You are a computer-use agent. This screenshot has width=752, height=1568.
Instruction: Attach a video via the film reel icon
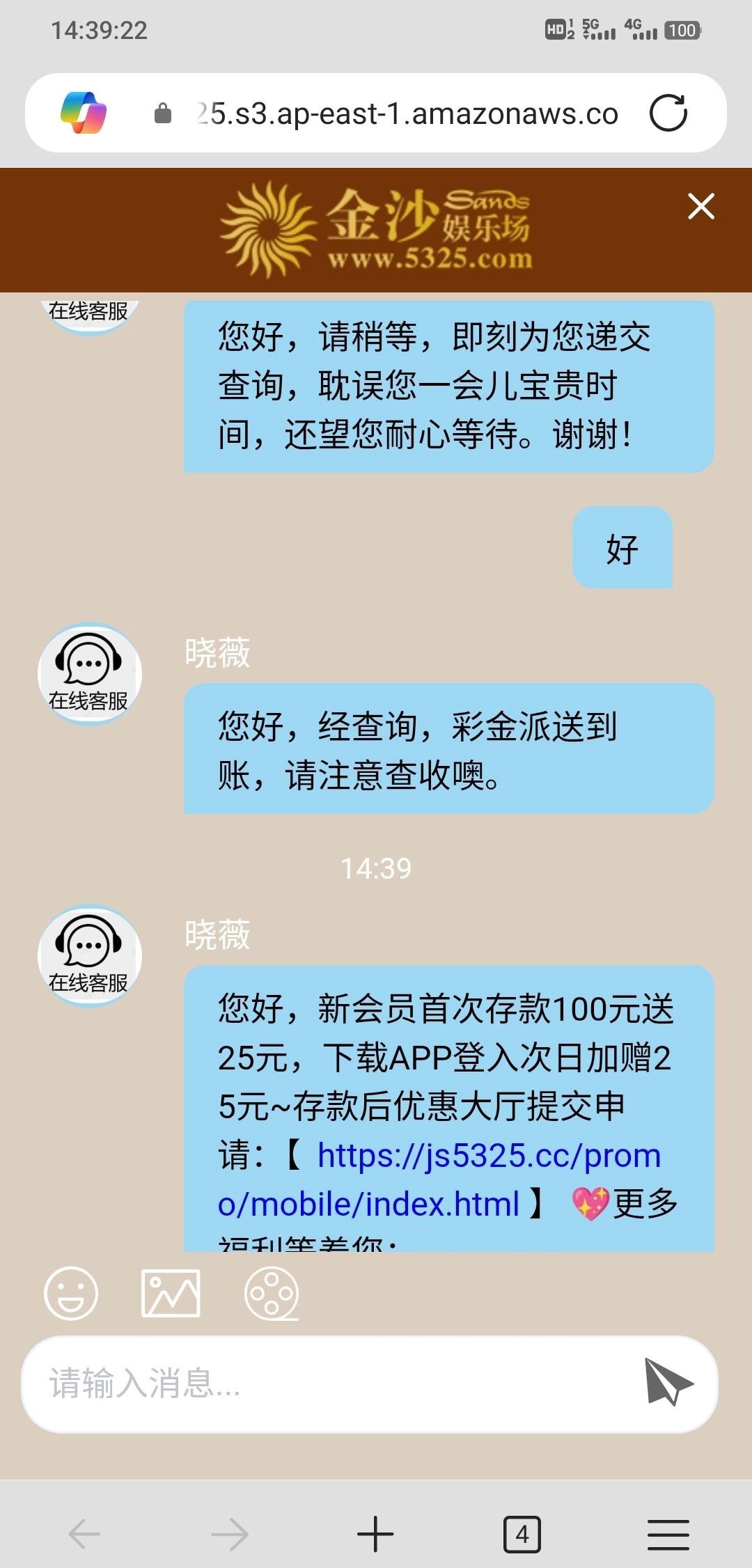click(272, 1293)
